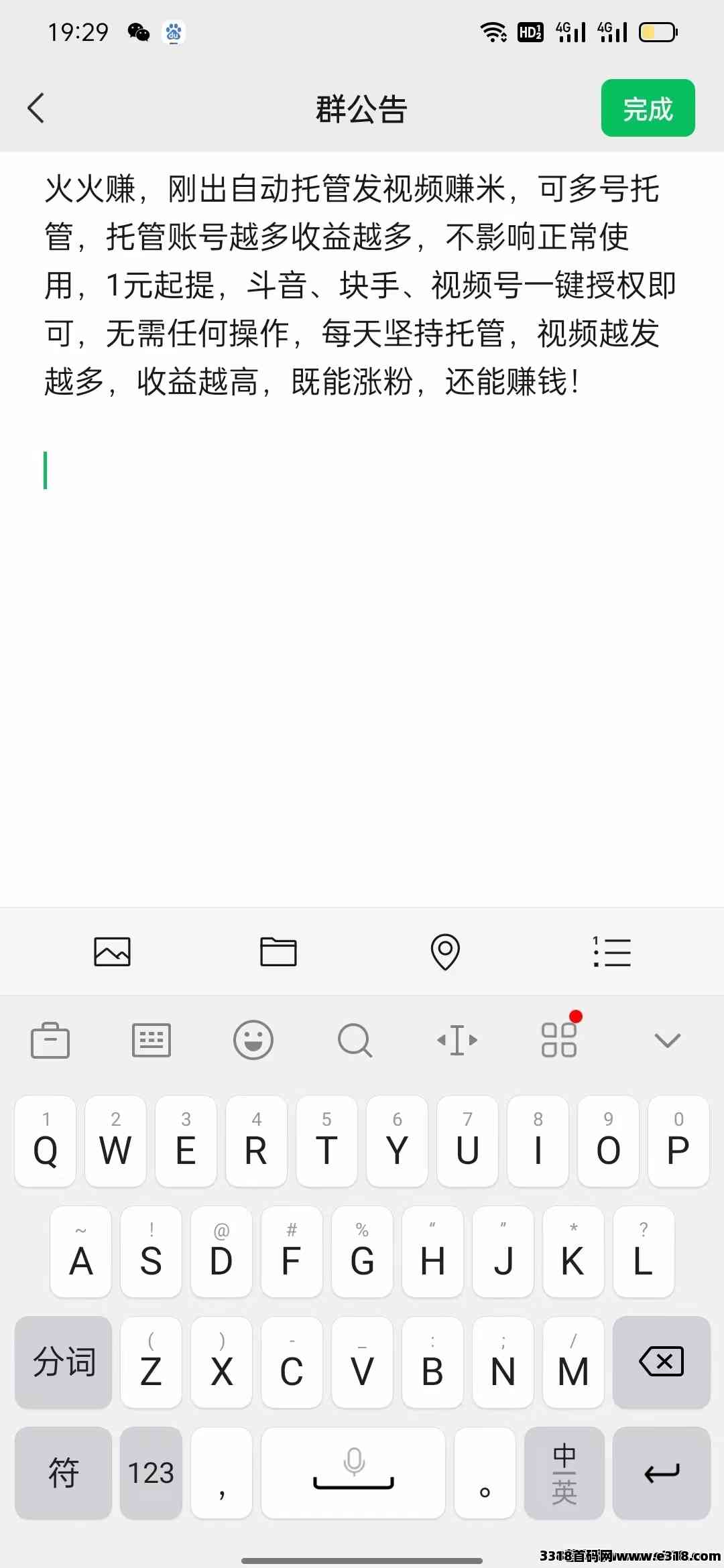Tap the back arrow to leave 群公告
Viewport: 724px width, 1568px height.
pyautogui.click(x=36, y=109)
